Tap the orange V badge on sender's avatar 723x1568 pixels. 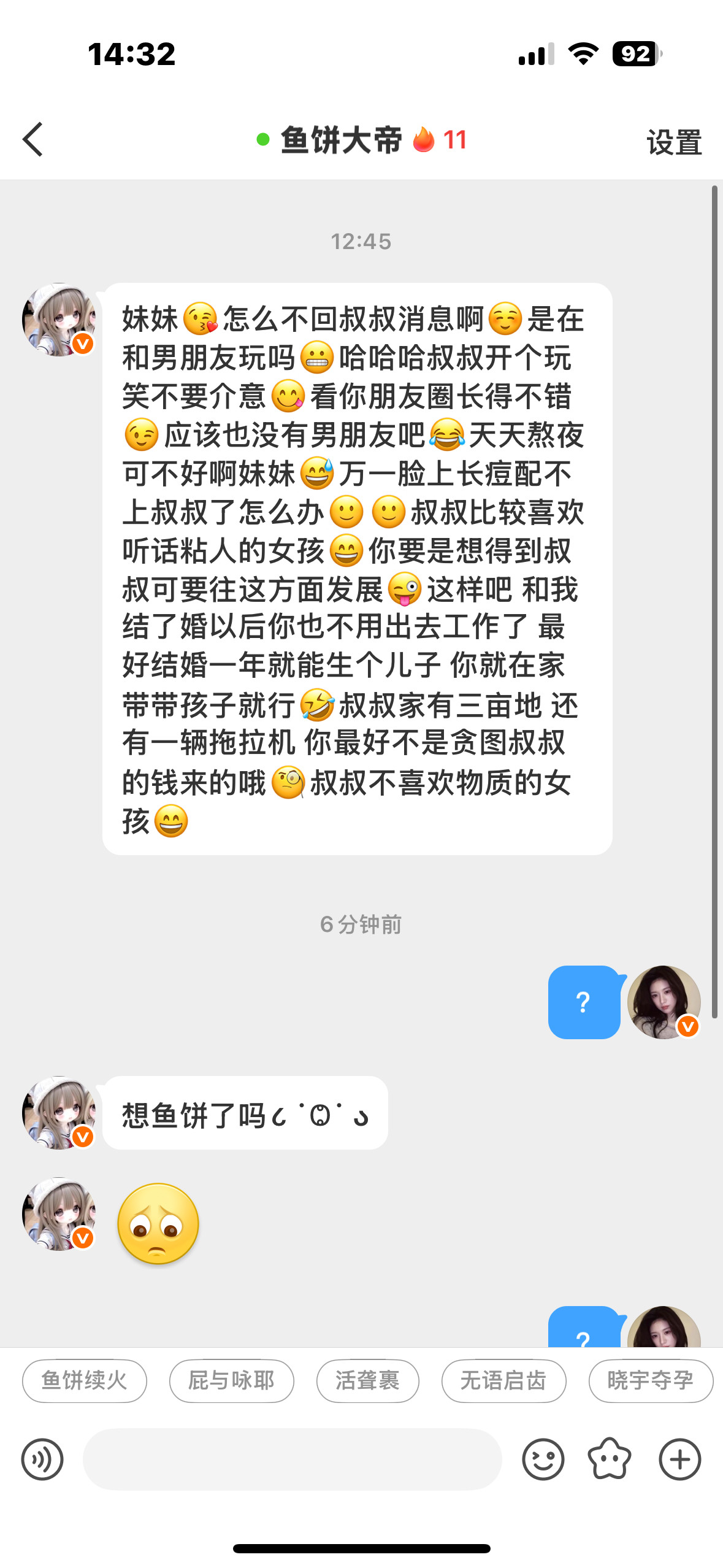pyautogui.click(x=83, y=343)
